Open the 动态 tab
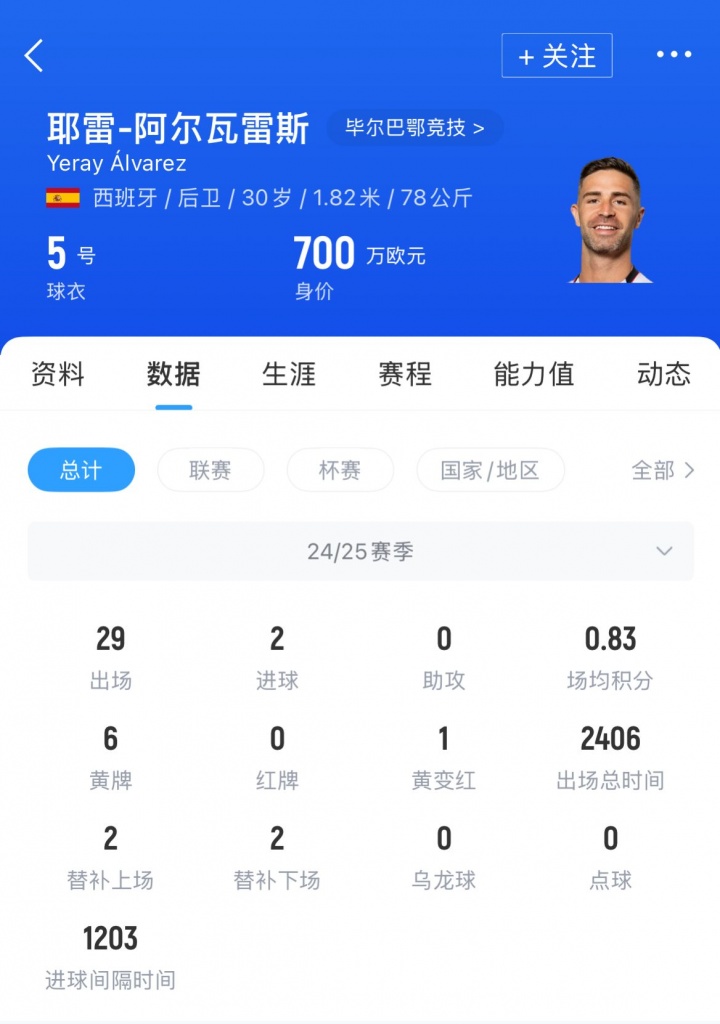This screenshot has height=1024, width=720. (x=663, y=374)
